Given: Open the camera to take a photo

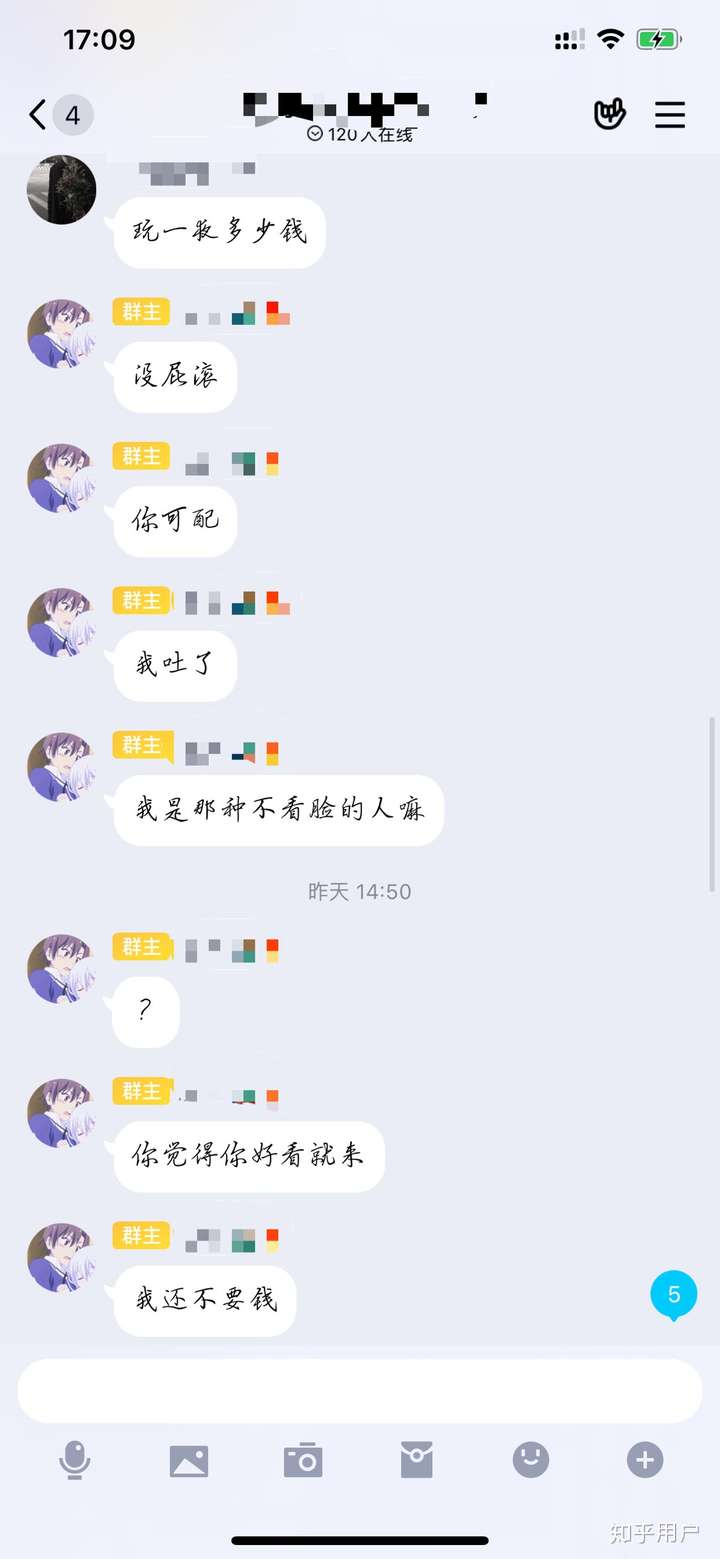Looking at the screenshot, I should pos(303,1461).
